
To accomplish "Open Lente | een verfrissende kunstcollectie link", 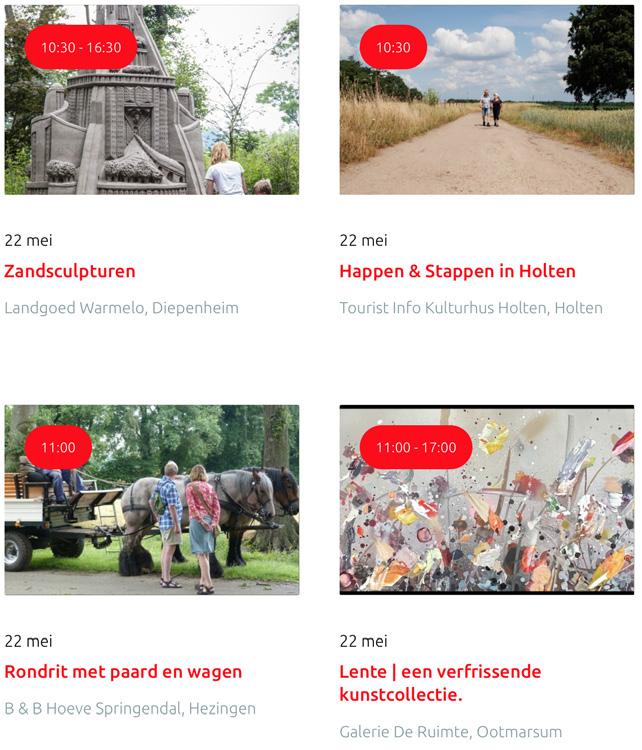I will (440, 682).
